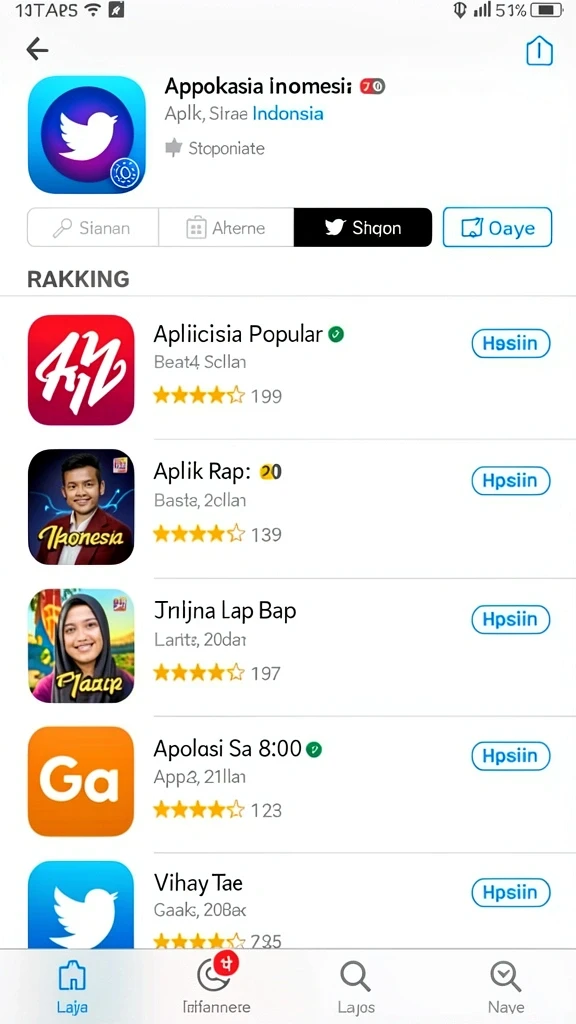Image resolution: width=576 pixels, height=1024 pixels.
Task: Tap the Oaye button
Action: [x=498, y=228]
